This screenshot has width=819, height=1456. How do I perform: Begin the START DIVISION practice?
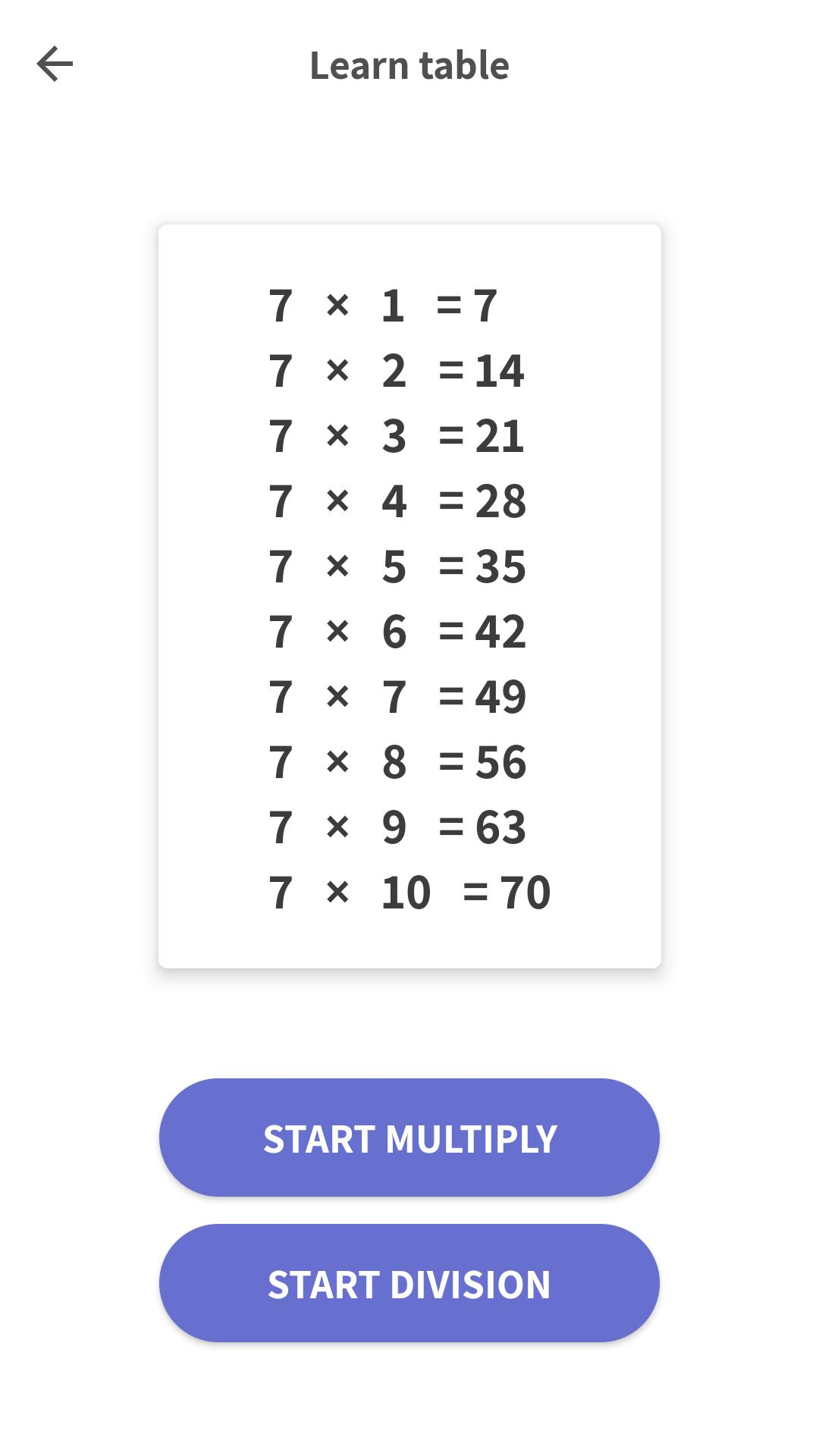(x=409, y=1283)
